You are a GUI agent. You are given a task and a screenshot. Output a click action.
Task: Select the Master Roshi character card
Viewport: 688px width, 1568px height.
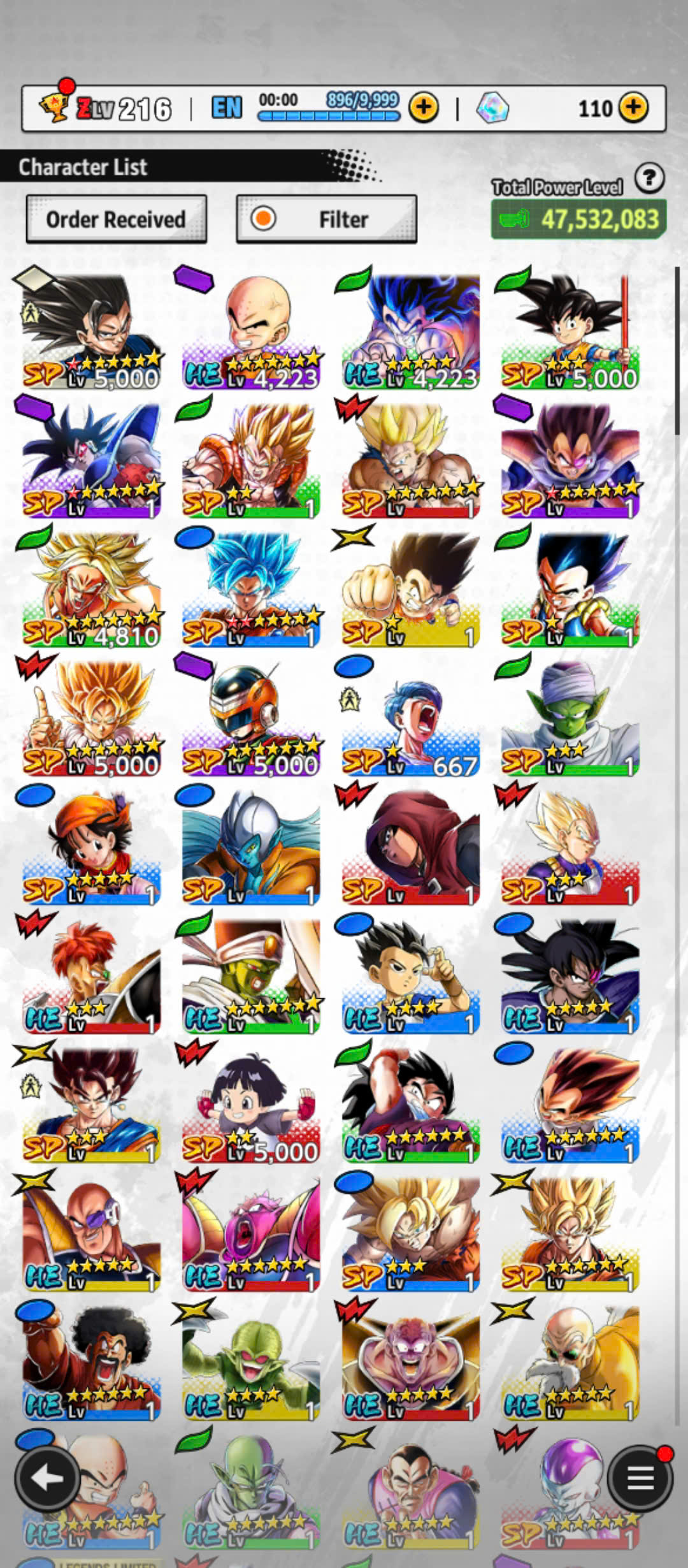coord(570,1360)
